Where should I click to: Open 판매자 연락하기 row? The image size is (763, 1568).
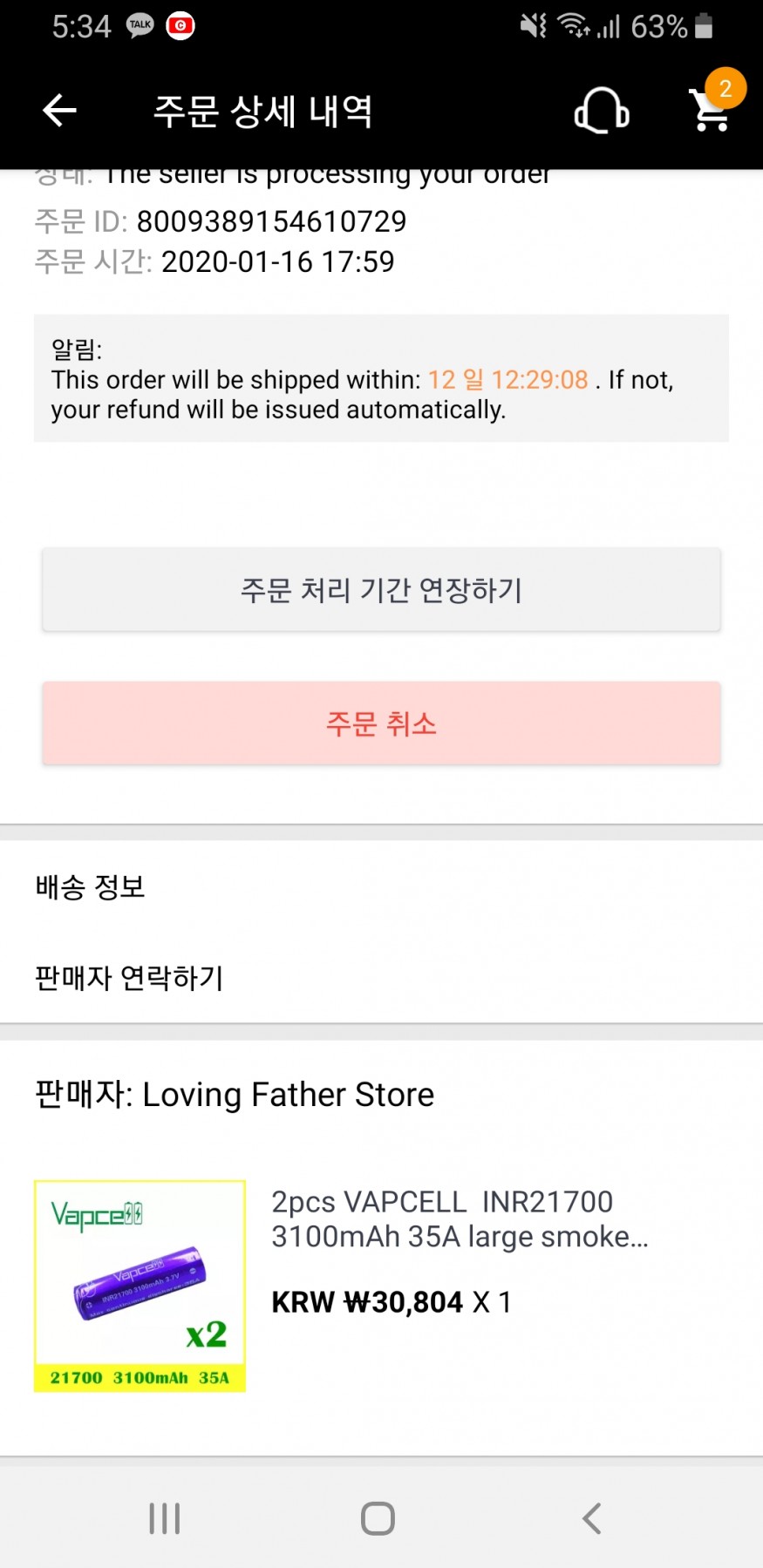click(x=381, y=978)
